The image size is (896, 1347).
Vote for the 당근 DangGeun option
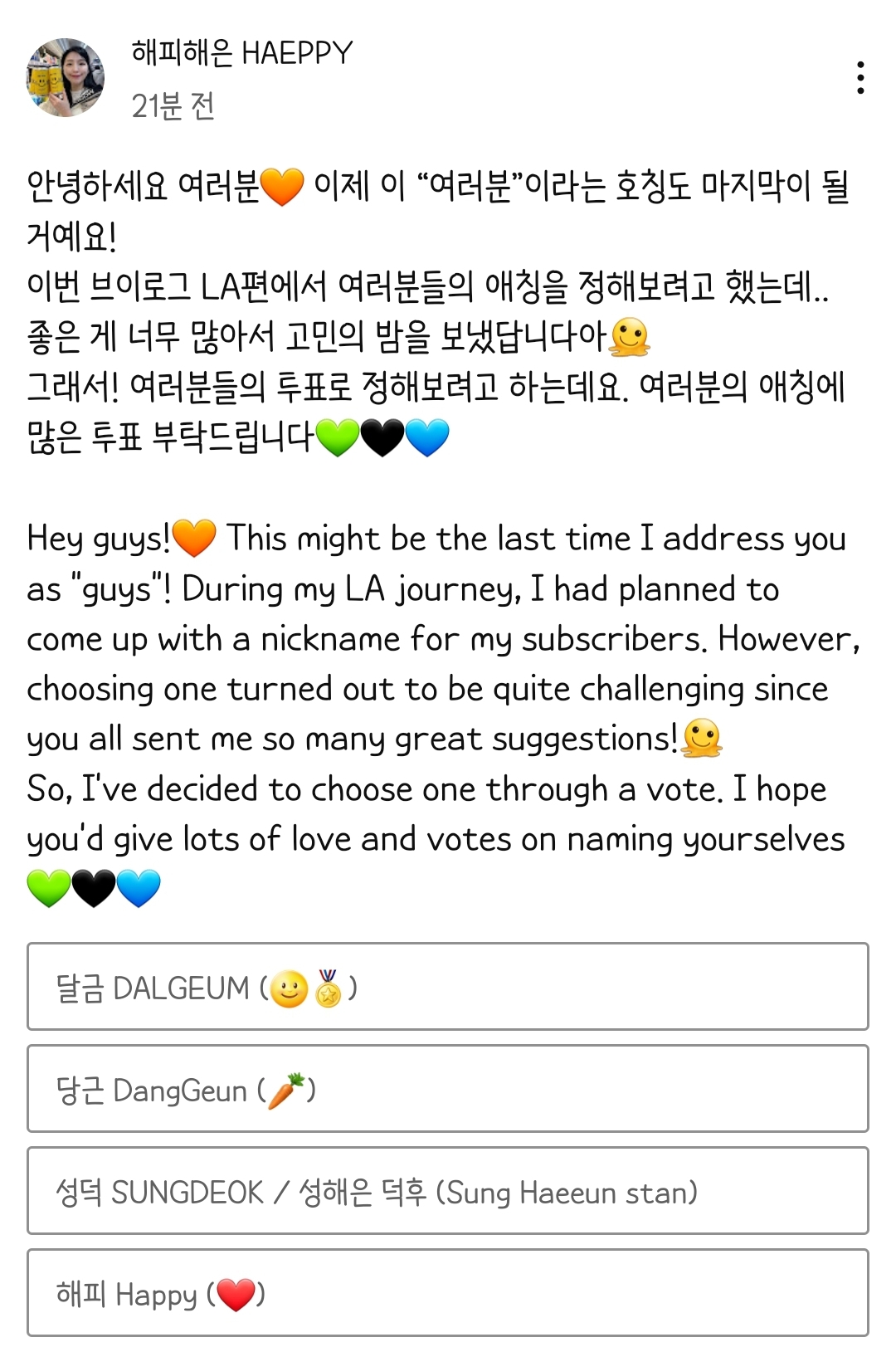point(447,1089)
